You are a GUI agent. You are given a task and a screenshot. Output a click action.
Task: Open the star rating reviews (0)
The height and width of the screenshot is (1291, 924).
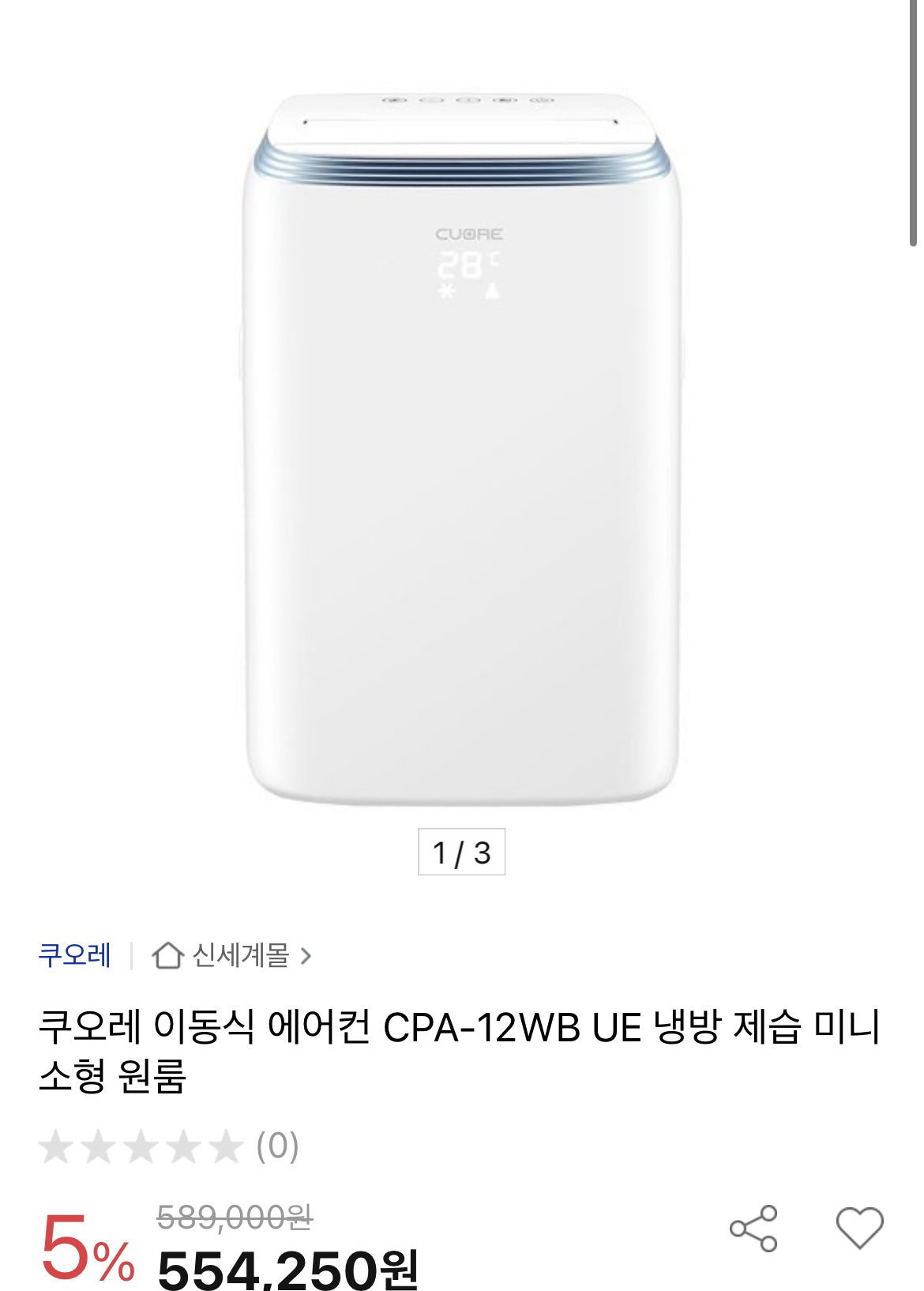[x=168, y=1146]
